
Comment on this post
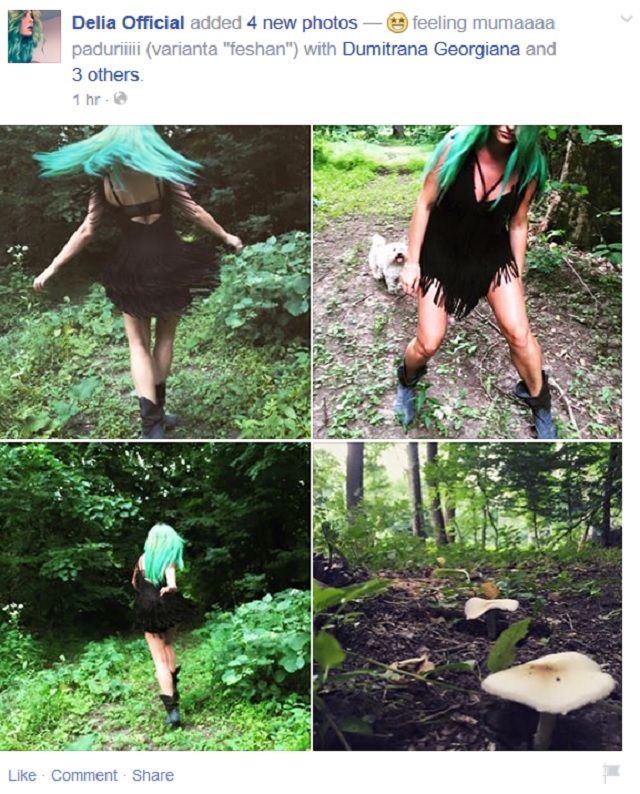[84, 775]
